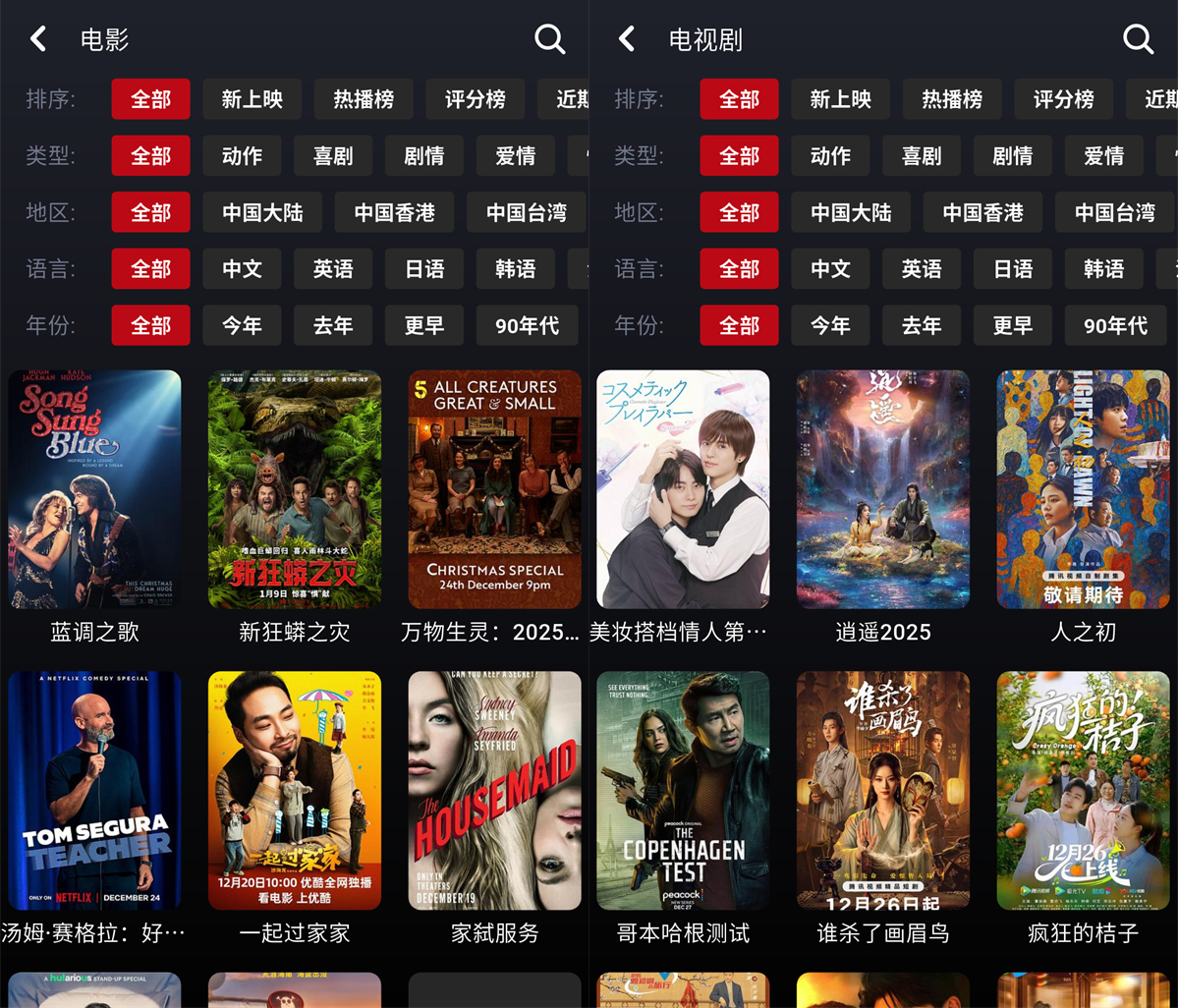The height and width of the screenshot is (1008, 1178).
Task: Go back from the 电影 page
Action: pos(38,39)
